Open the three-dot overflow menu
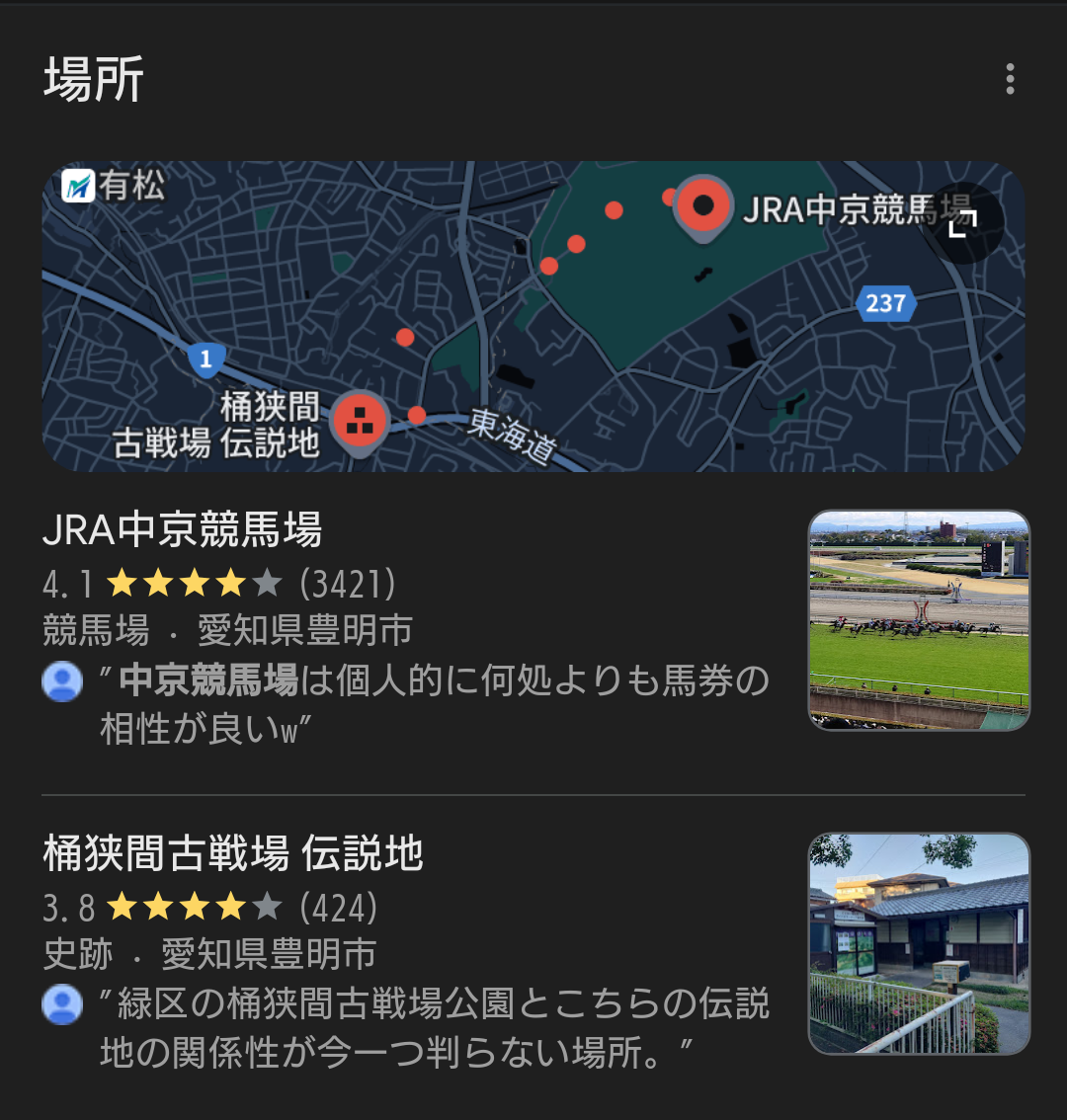Viewport: 1067px width, 1120px height. [1010, 79]
